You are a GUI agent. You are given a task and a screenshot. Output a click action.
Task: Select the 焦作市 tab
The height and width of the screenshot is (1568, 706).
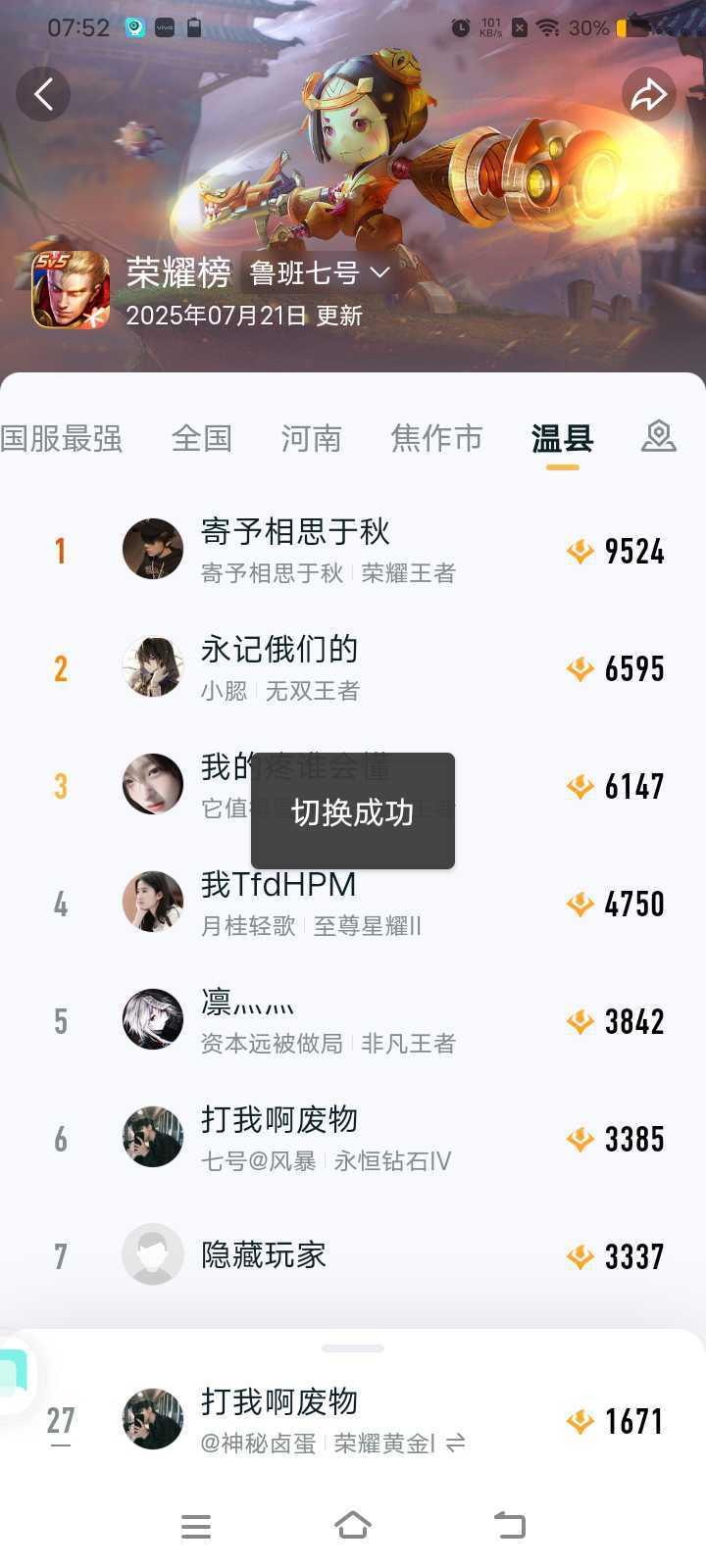437,438
